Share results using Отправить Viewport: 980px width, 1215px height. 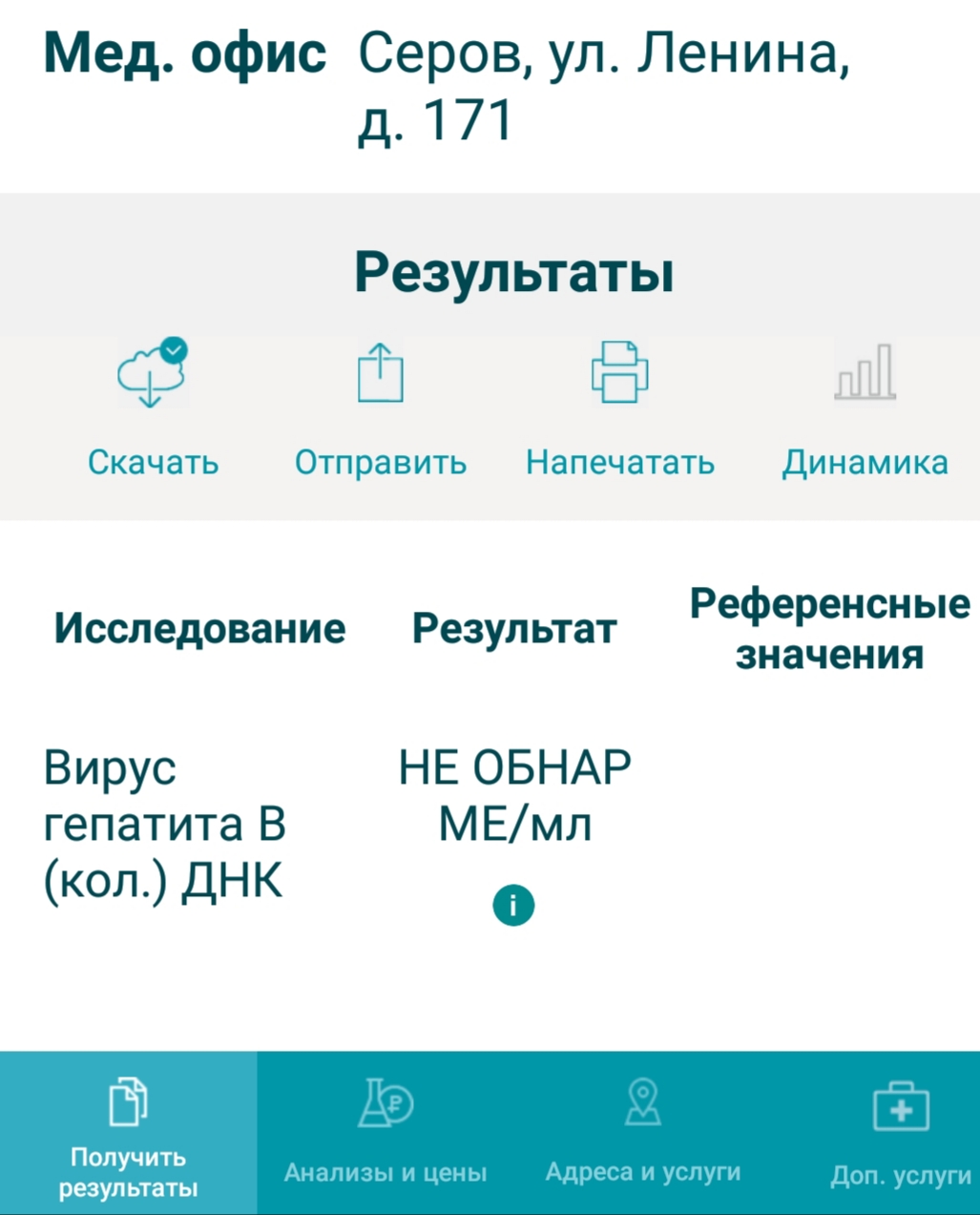(380, 408)
